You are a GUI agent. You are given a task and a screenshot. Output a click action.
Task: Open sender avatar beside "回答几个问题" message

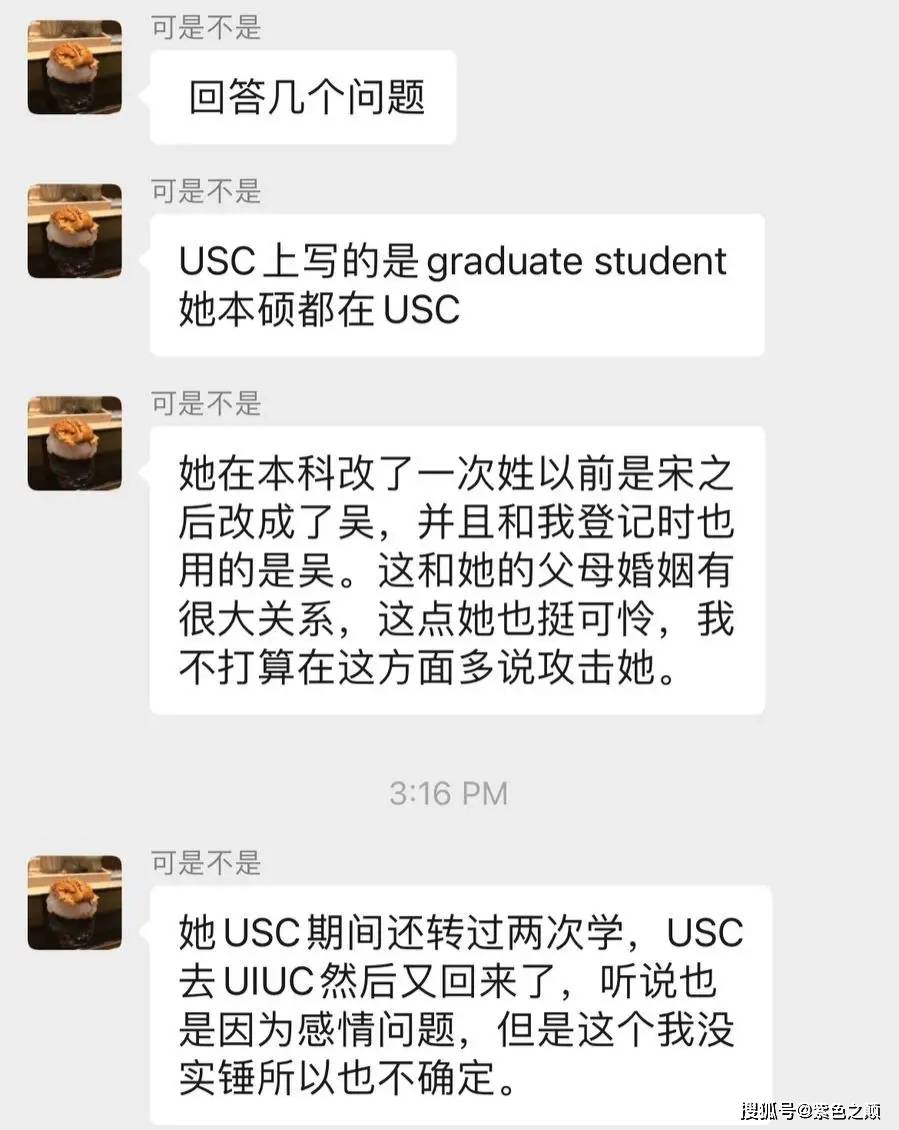(x=75, y=67)
